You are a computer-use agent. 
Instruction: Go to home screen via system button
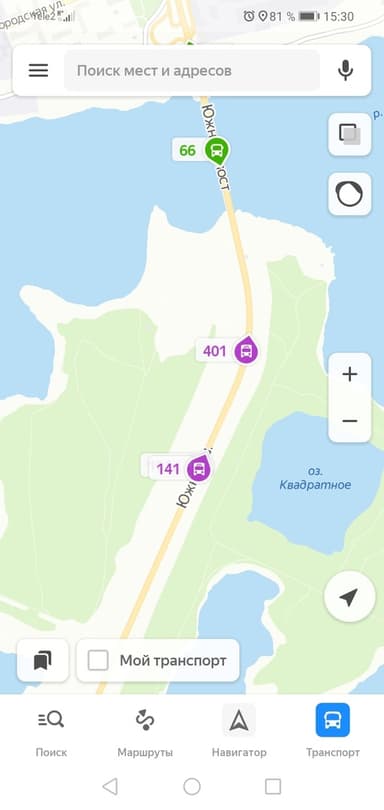[x=192, y=787]
